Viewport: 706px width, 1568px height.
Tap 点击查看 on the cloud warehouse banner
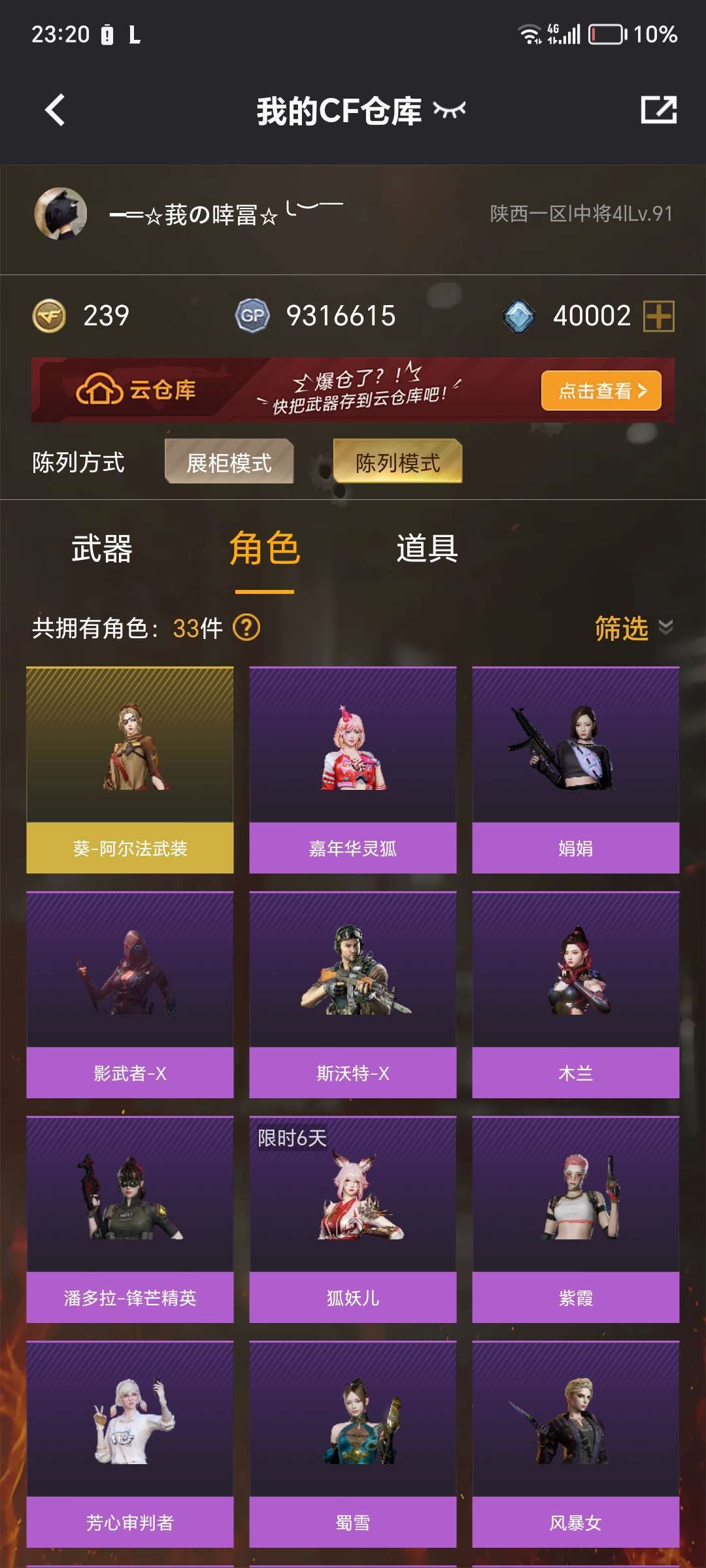(601, 391)
